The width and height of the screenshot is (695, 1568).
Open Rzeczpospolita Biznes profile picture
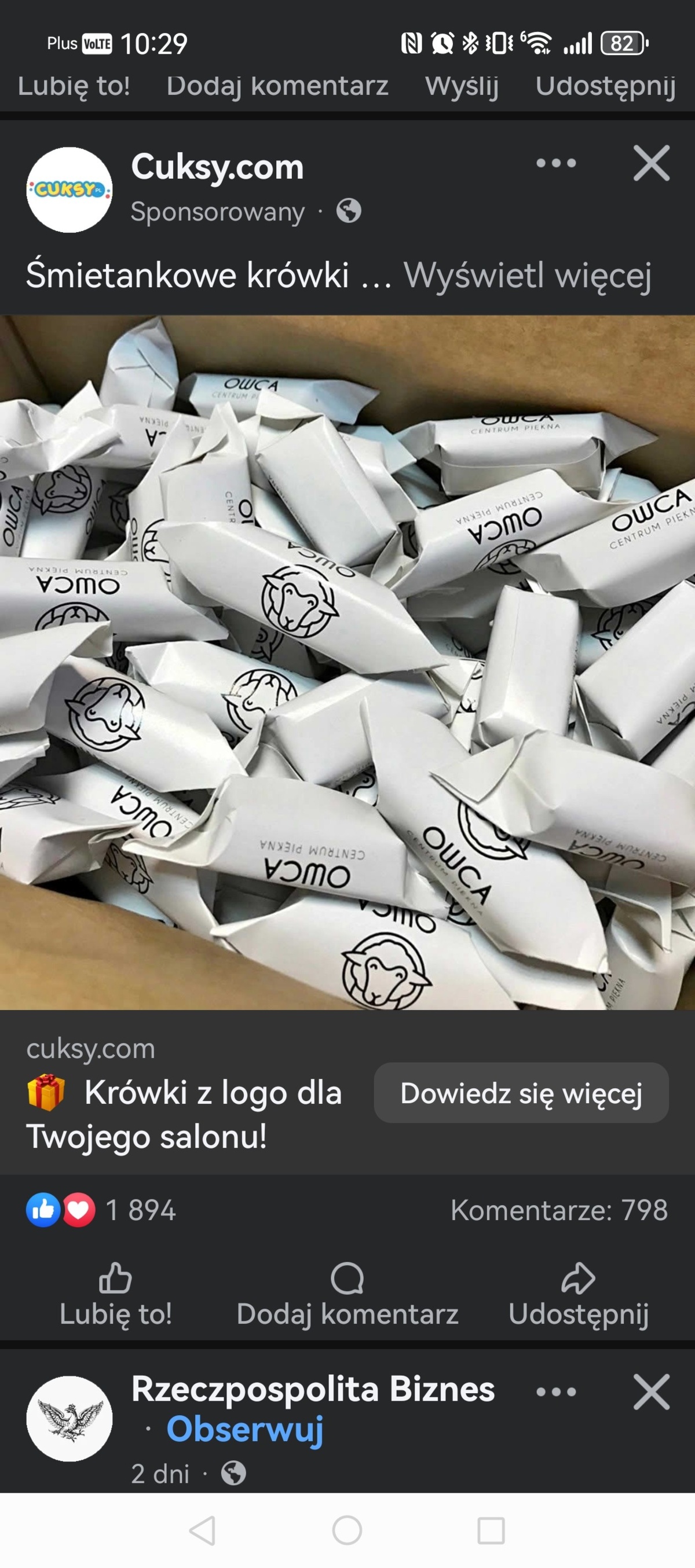[x=69, y=1418]
